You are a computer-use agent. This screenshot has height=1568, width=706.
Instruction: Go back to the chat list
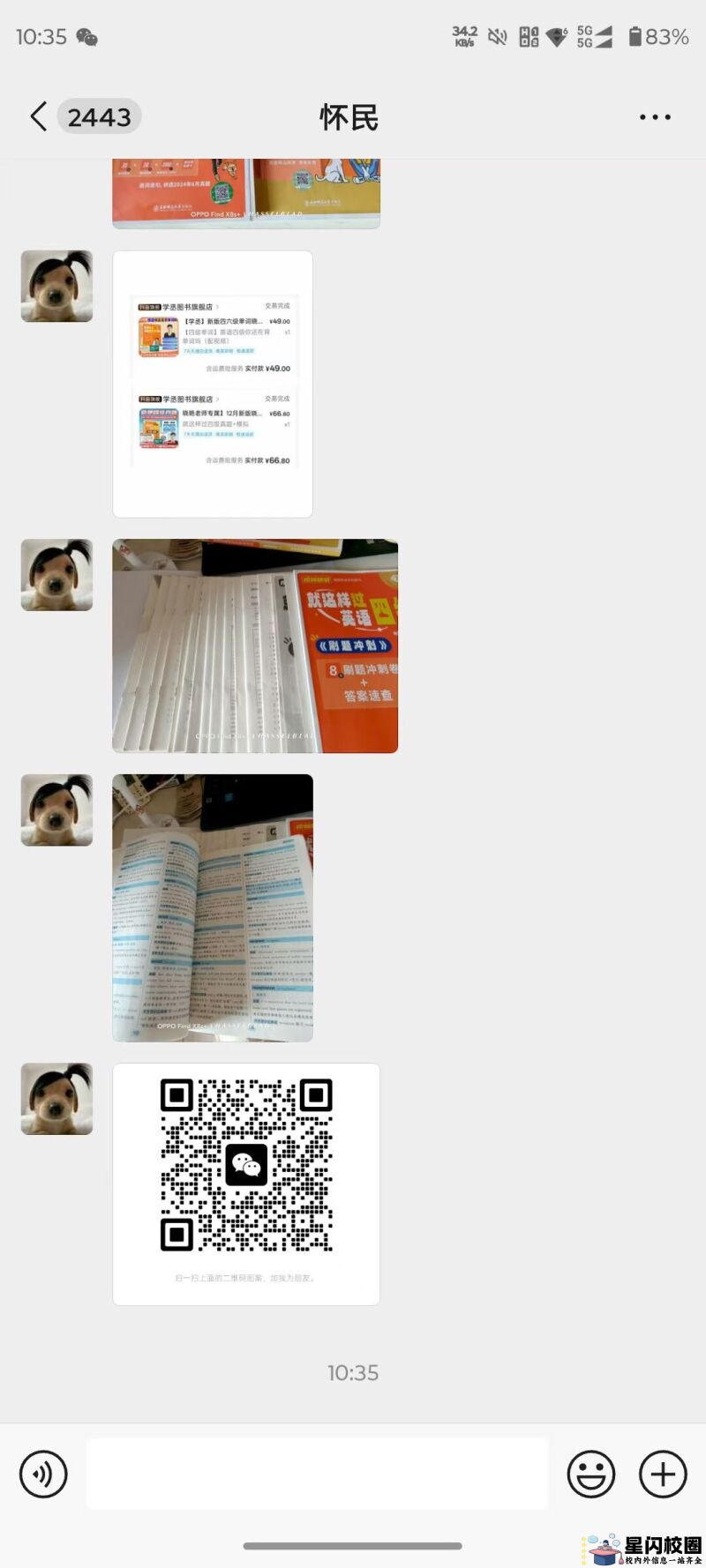(x=39, y=116)
